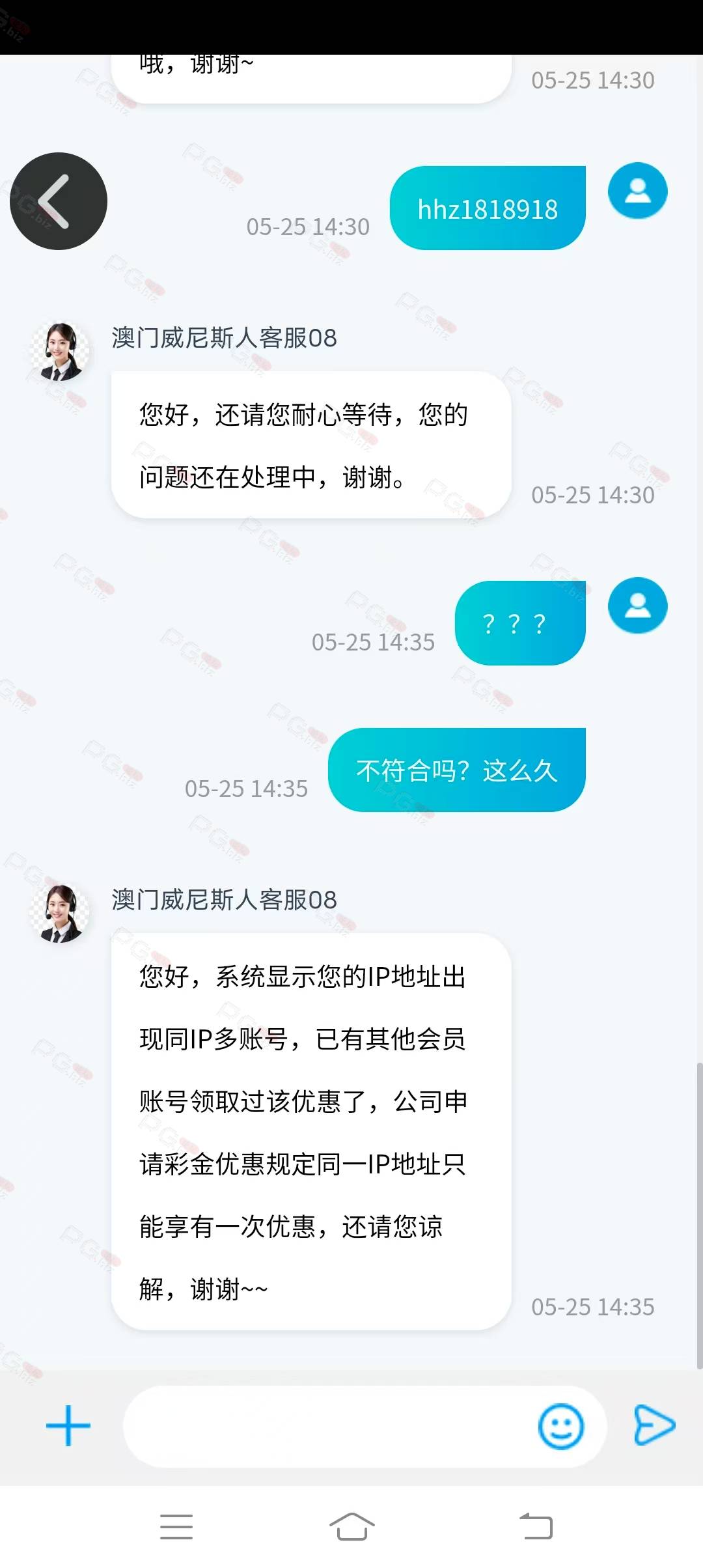Image resolution: width=703 pixels, height=1568 pixels.
Task: Tap the system home button
Action: (351, 1526)
